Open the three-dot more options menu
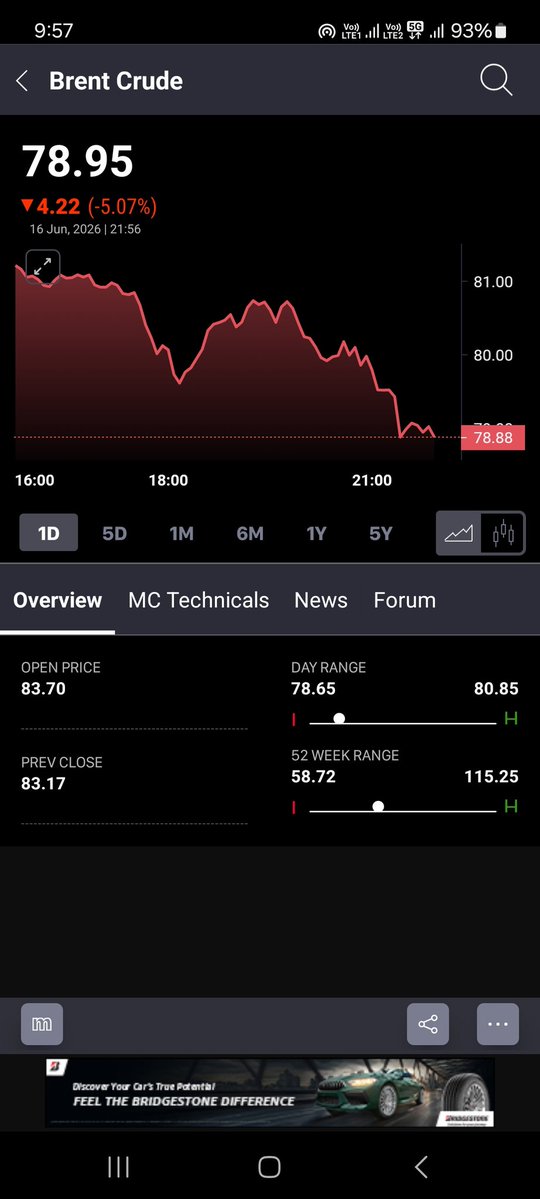The height and width of the screenshot is (1199, 540). pyautogui.click(x=498, y=1024)
